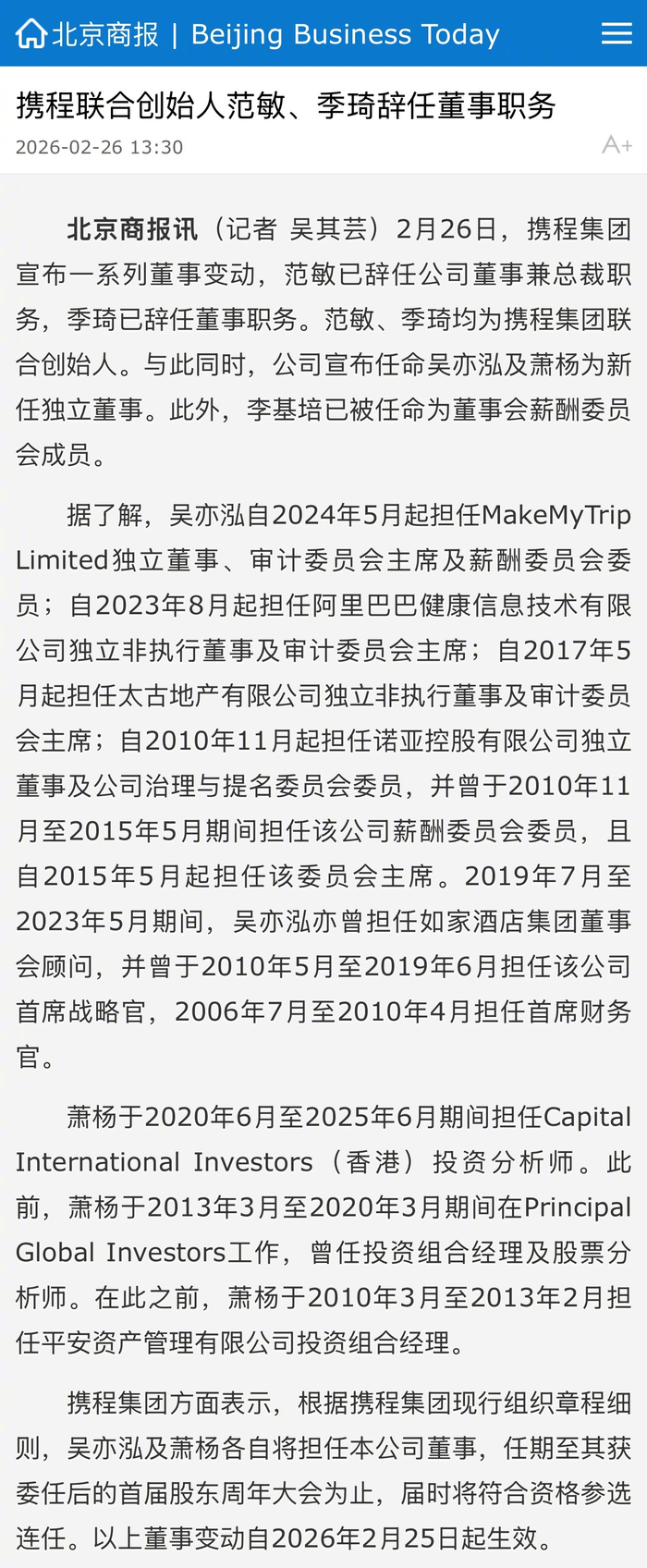Open the hamburger menu
The height and width of the screenshot is (1568, 647).
point(616,33)
